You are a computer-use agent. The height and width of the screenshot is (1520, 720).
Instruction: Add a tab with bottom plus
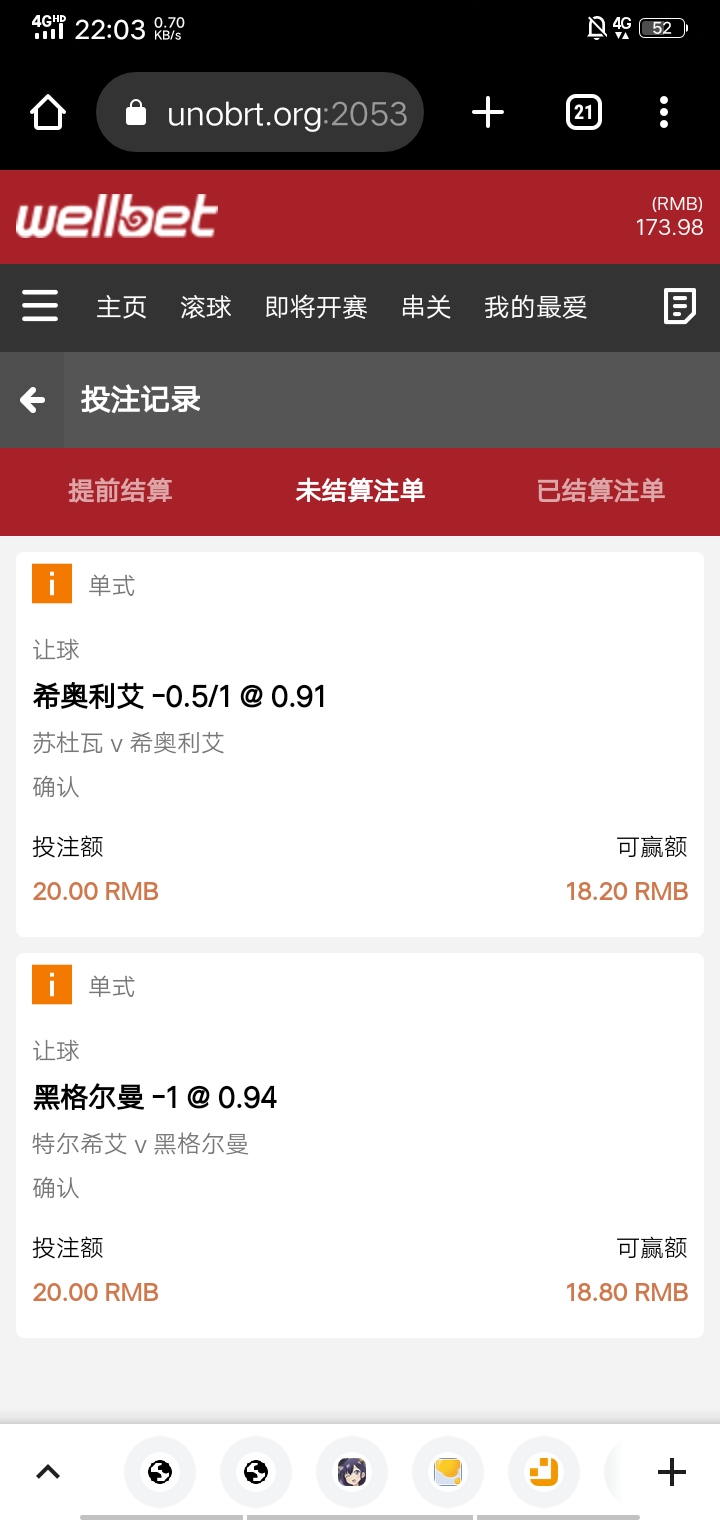[671, 1471]
